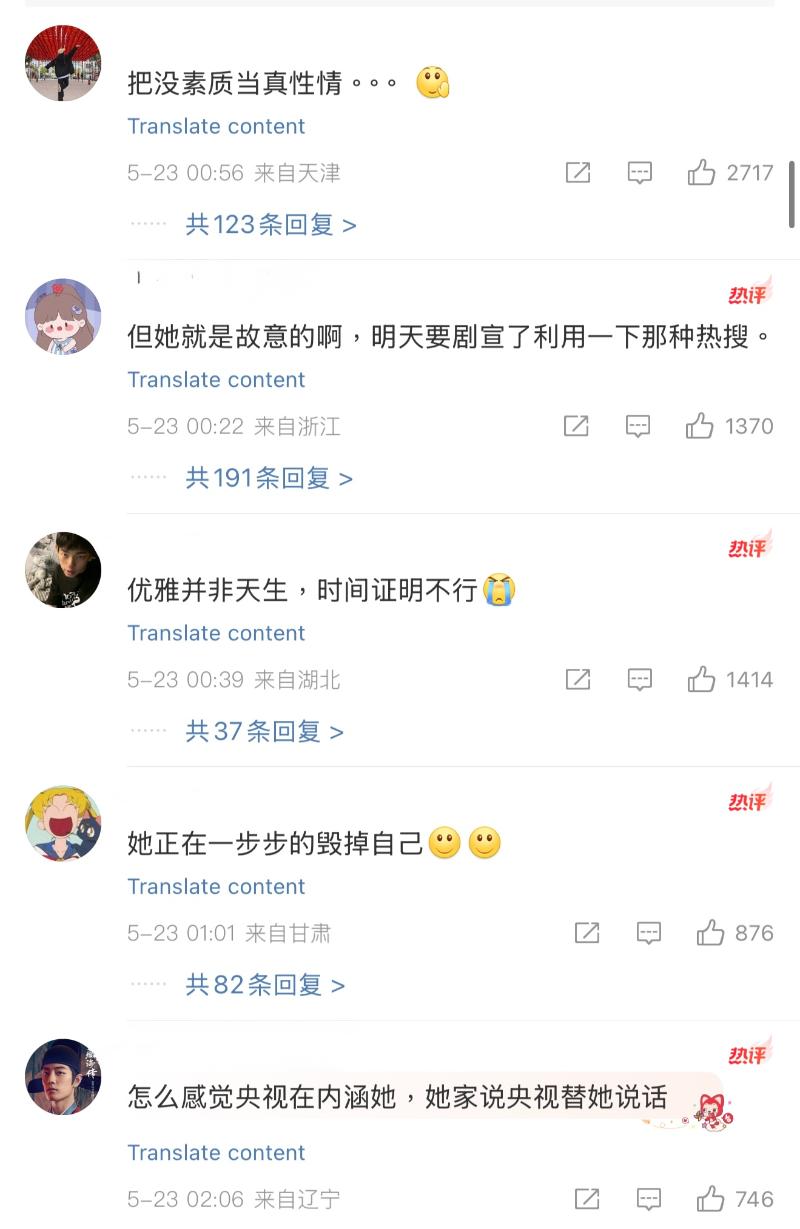800x1229 pixels.
Task: Reply to the comment posted from 浙江
Action: coord(638,427)
